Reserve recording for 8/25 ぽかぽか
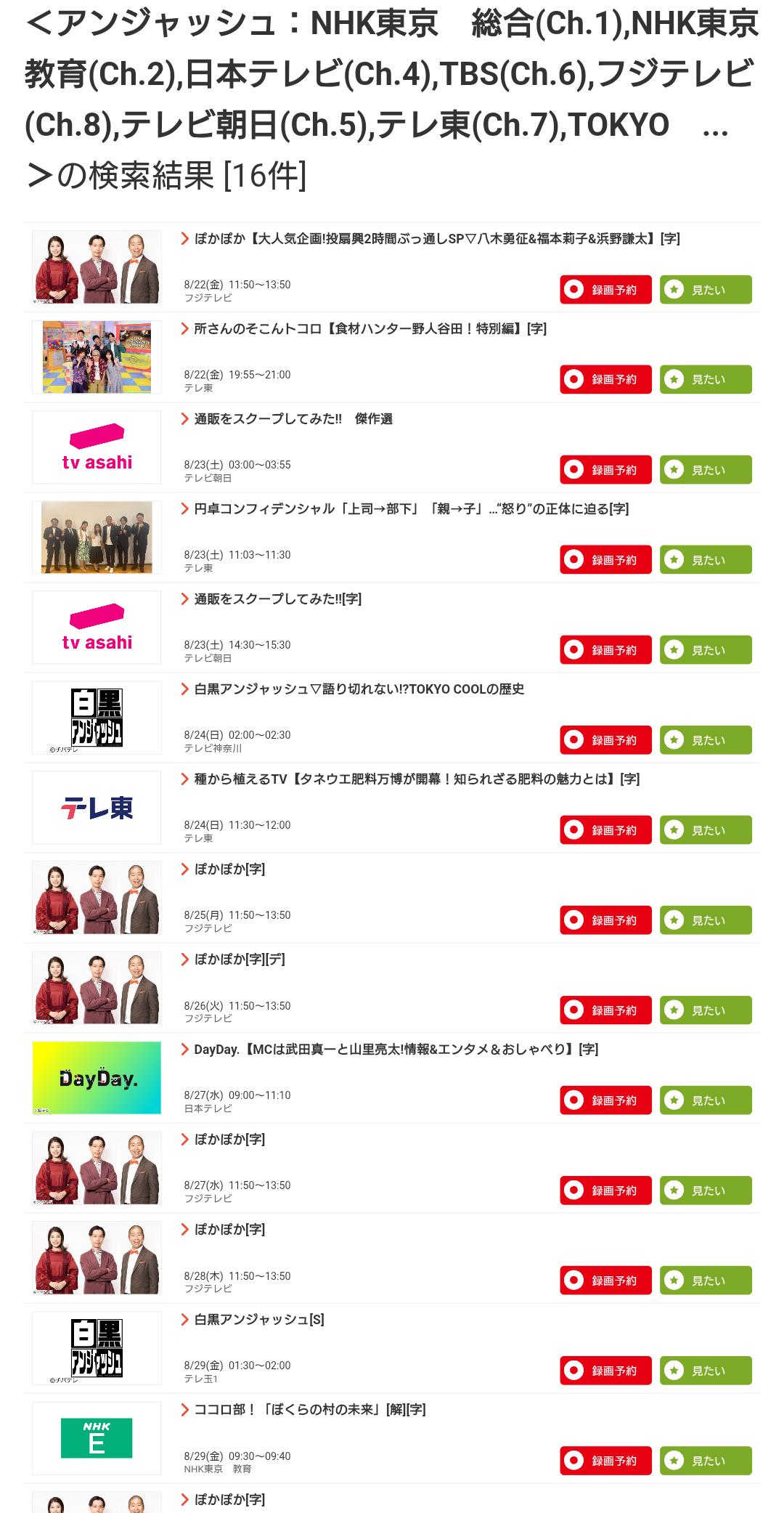The width and height of the screenshot is (784, 1513). point(605,920)
